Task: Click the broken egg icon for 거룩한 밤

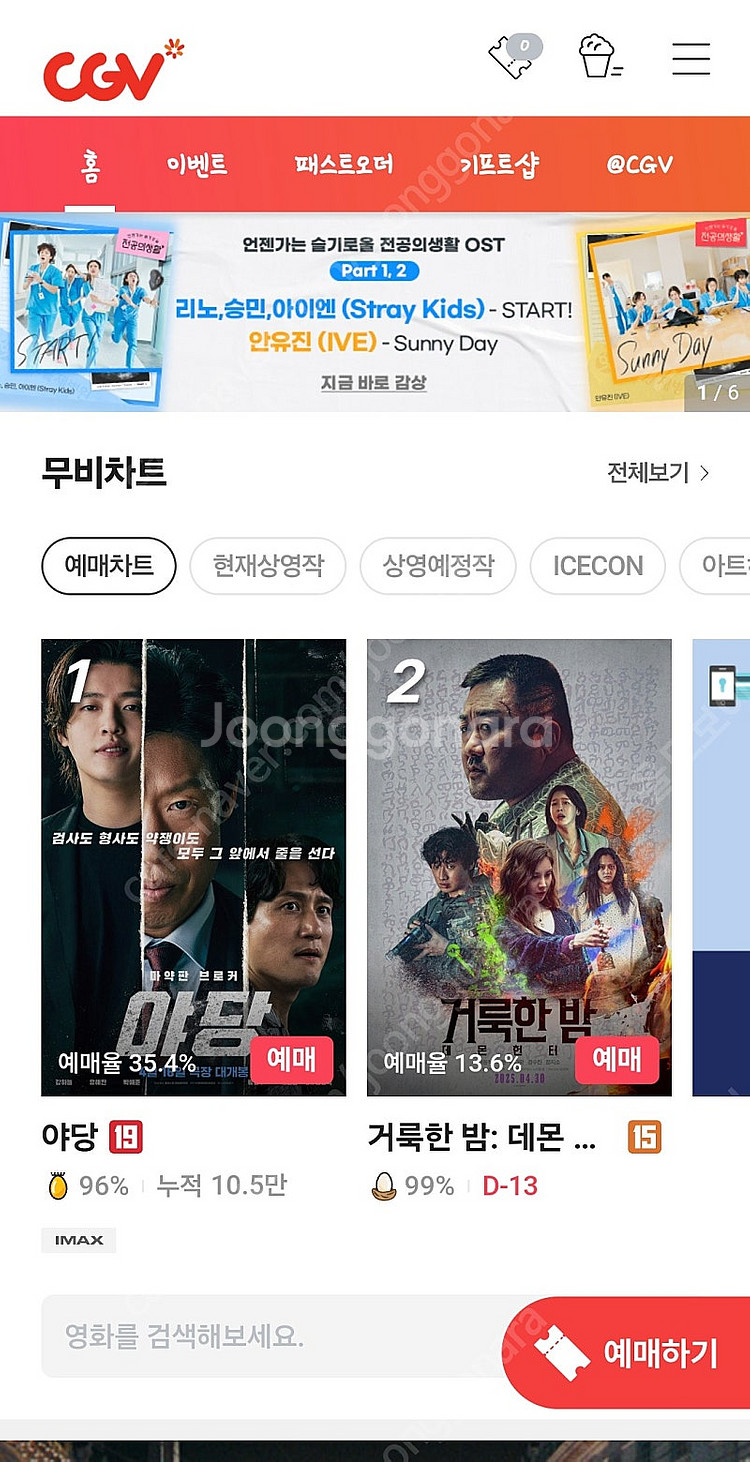Action: 385,1186
